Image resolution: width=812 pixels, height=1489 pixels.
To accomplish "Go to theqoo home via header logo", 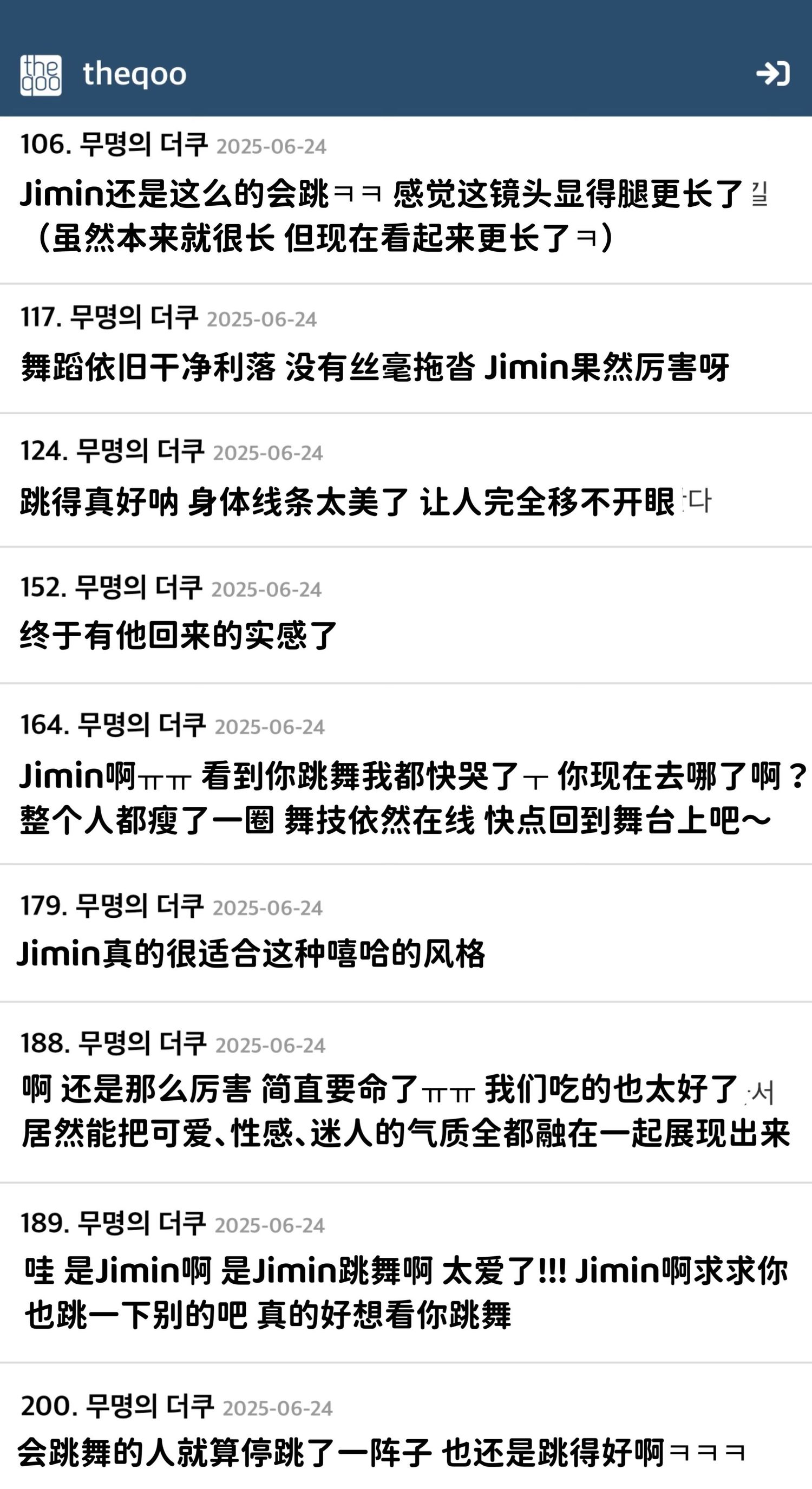I will point(41,75).
